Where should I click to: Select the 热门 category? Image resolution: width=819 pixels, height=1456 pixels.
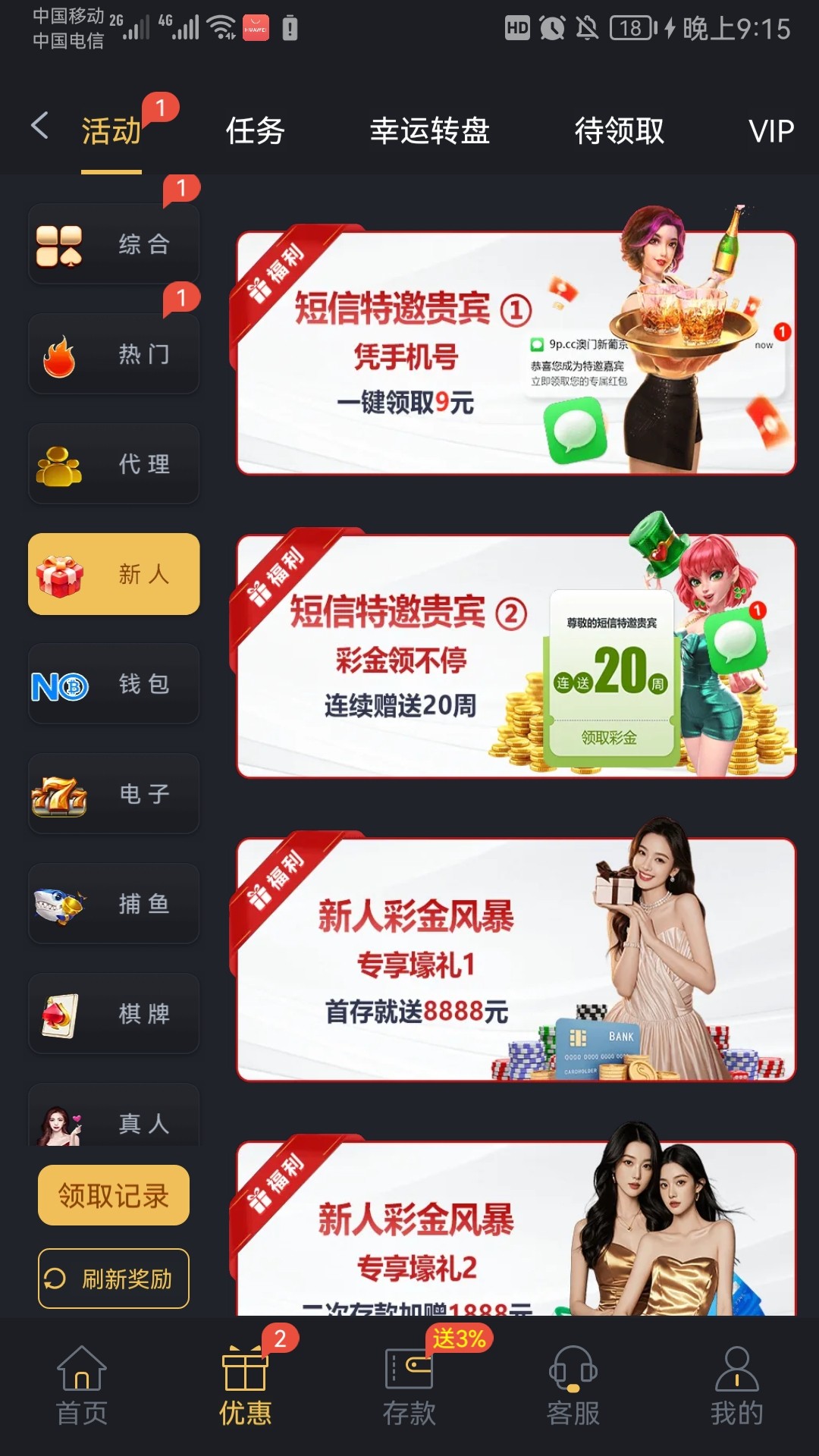114,354
